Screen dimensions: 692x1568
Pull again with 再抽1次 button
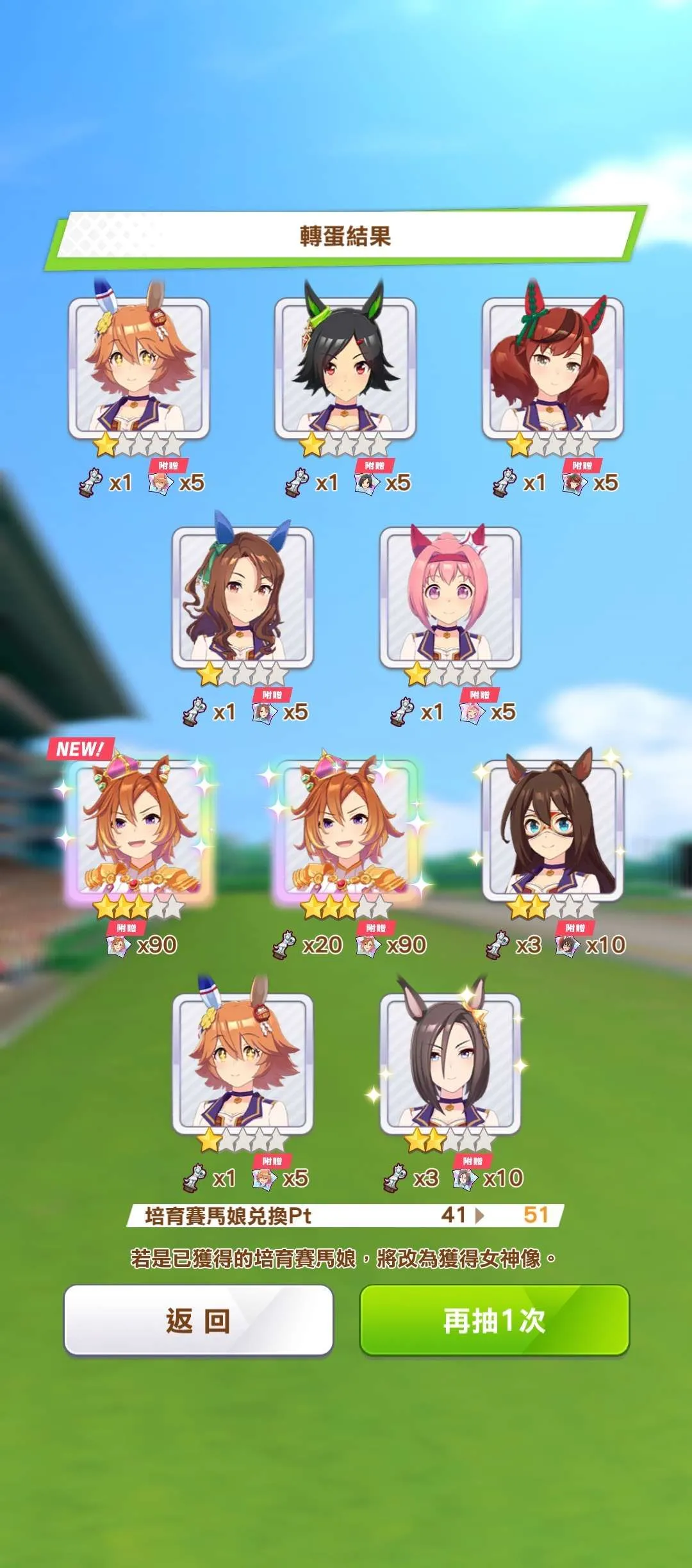tap(494, 1320)
